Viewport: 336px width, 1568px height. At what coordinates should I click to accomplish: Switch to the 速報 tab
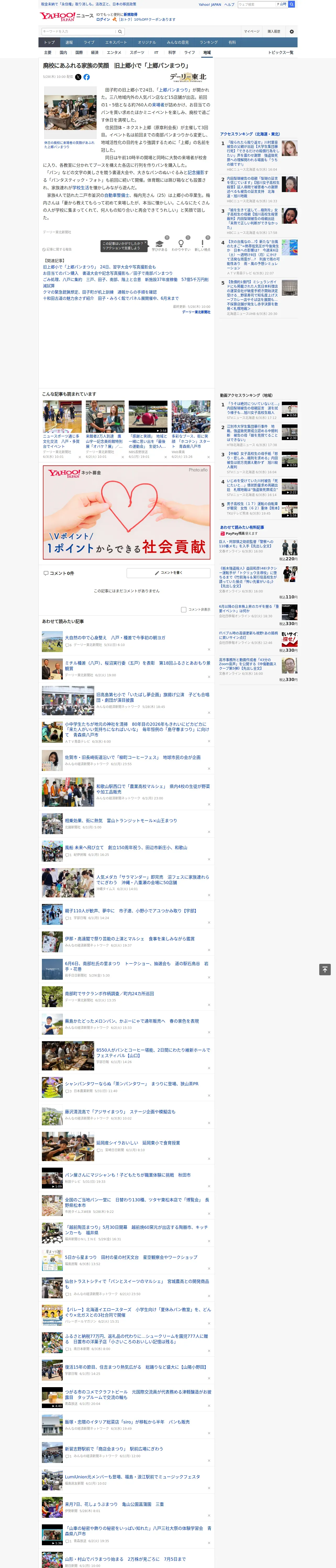[69, 43]
